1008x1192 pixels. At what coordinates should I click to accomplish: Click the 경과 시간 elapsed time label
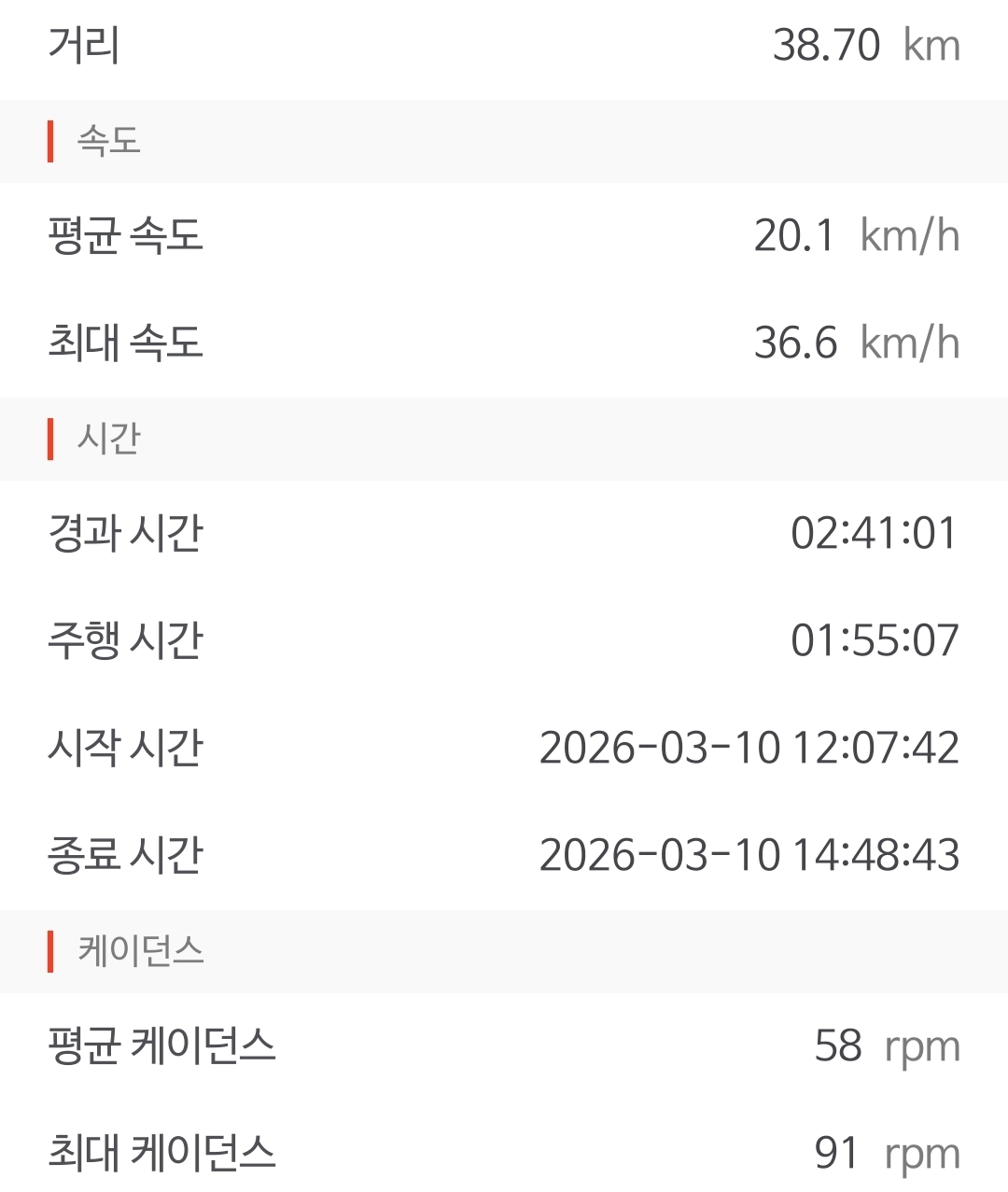tap(122, 532)
